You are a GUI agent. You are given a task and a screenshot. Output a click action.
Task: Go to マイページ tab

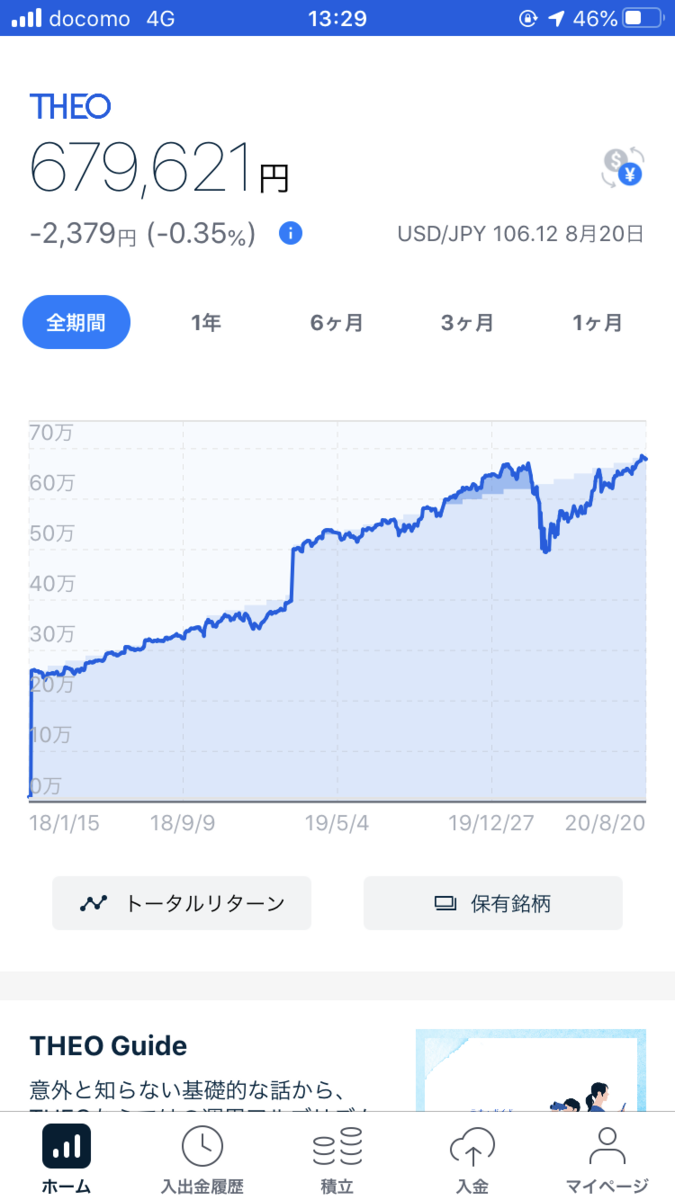(607, 1158)
